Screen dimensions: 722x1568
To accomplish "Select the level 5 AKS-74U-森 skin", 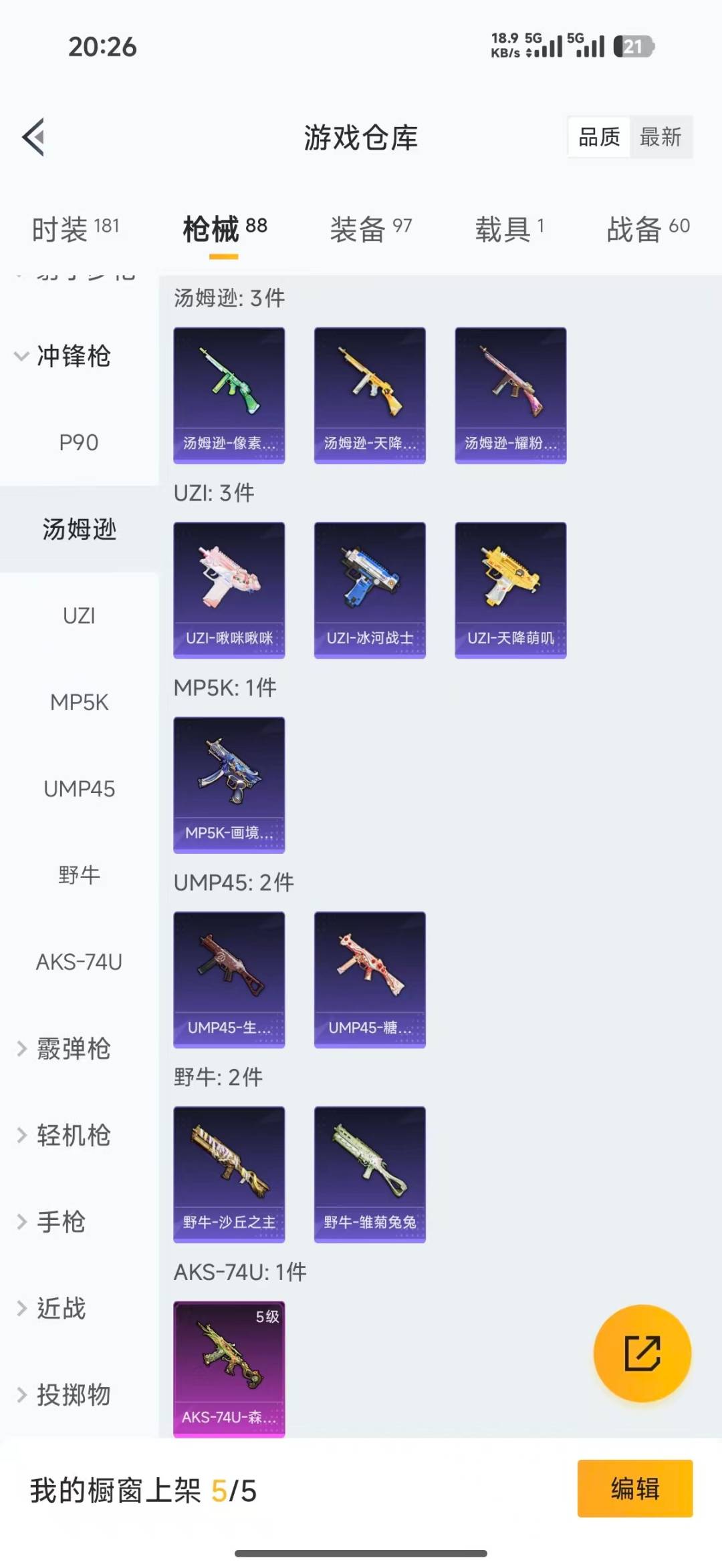I will point(229,1370).
